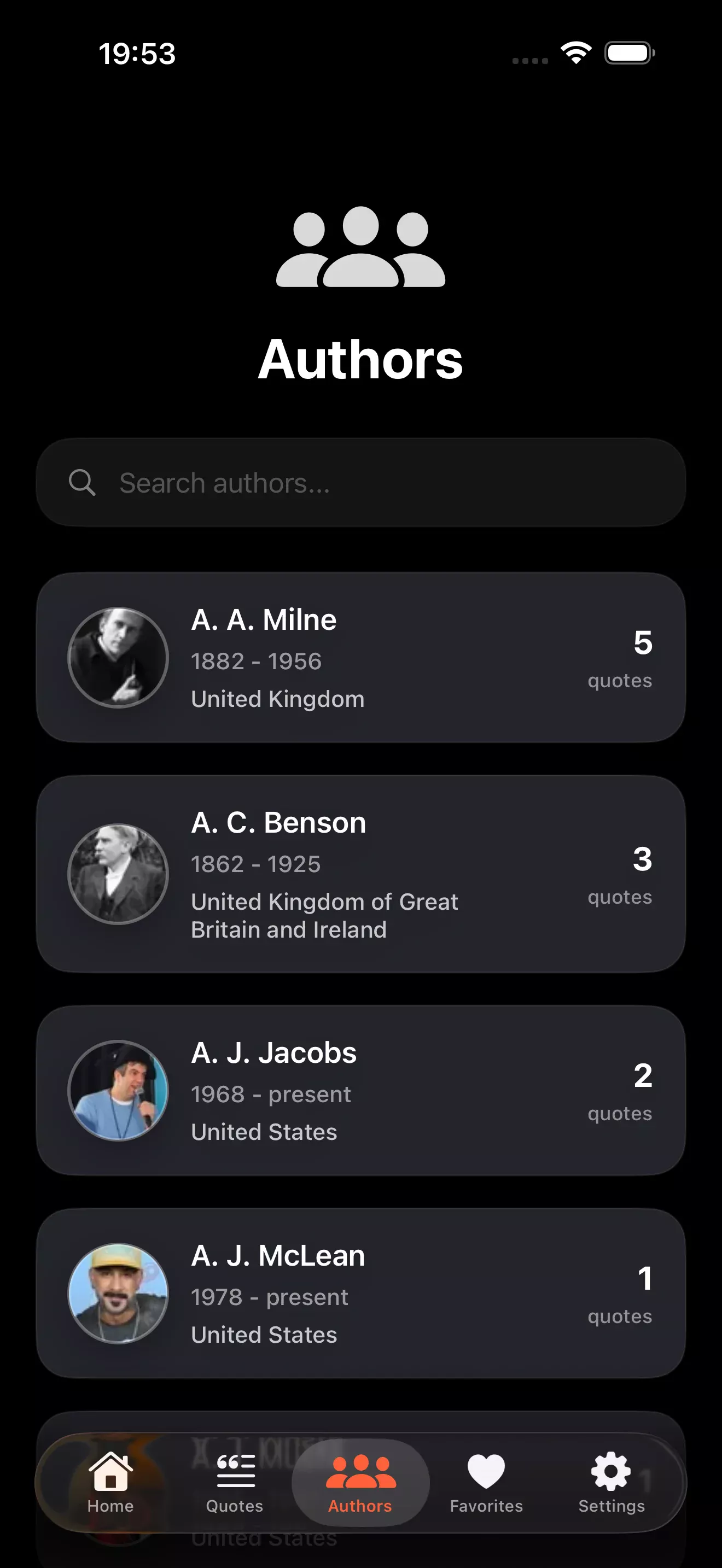View A. C. Benson's author card
Image resolution: width=722 pixels, height=1568 pixels.
360,874
